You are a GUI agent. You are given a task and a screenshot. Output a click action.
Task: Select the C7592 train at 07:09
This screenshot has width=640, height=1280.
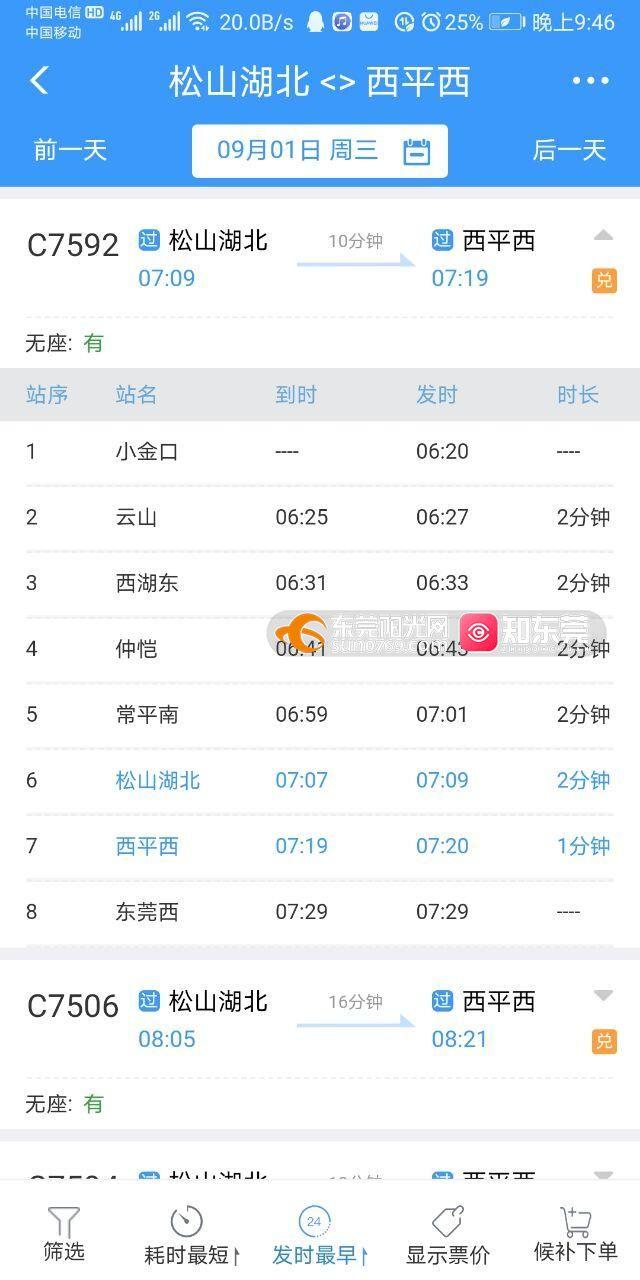(320, 258)
